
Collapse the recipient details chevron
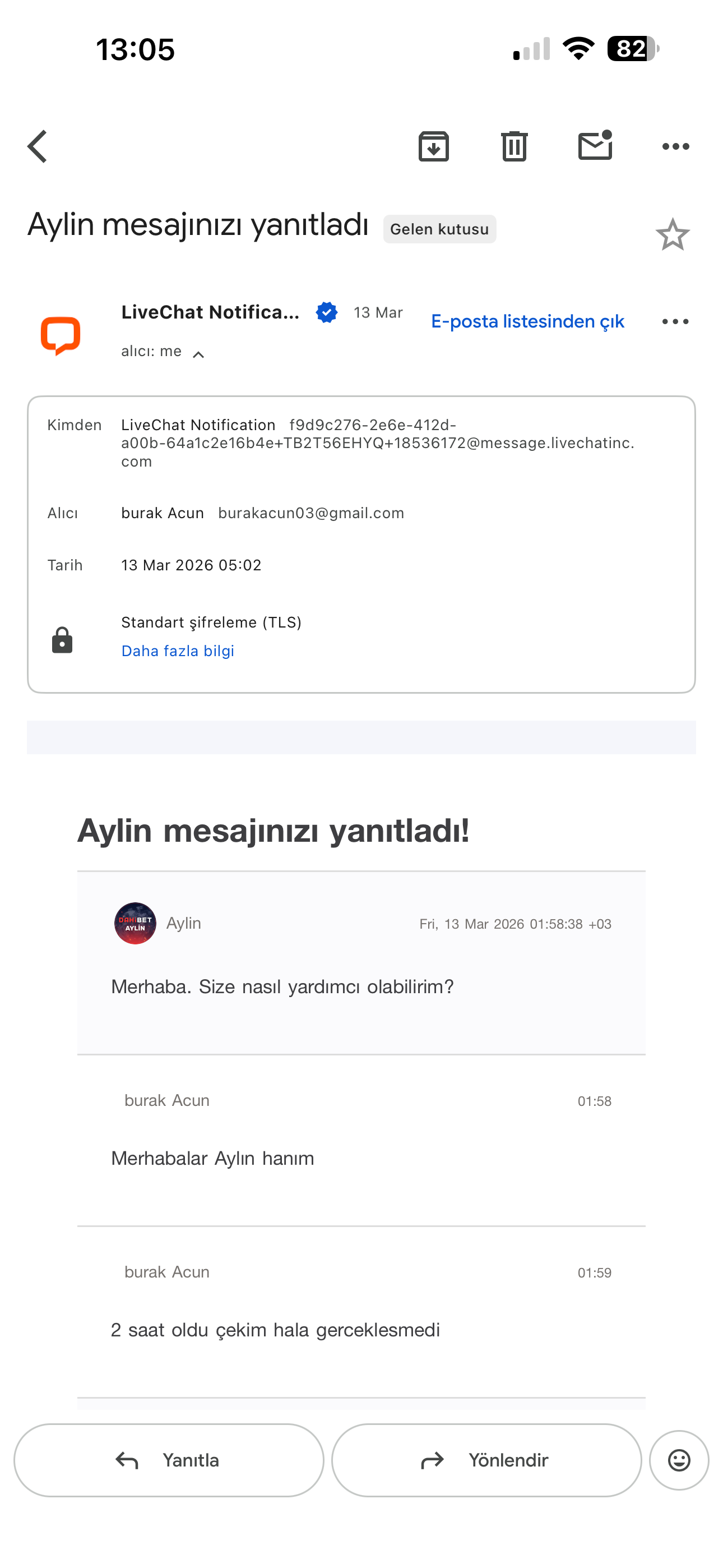pos(198,354)
